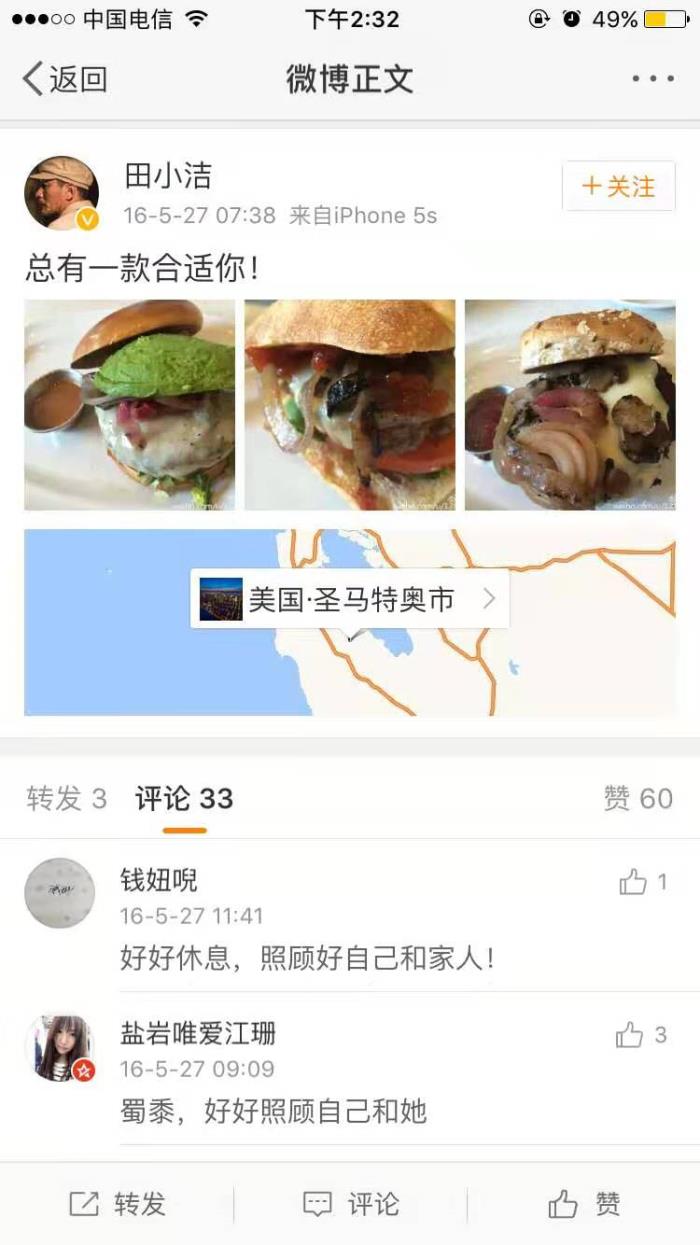Open 田小洁's profile avatar

[61, 193]
